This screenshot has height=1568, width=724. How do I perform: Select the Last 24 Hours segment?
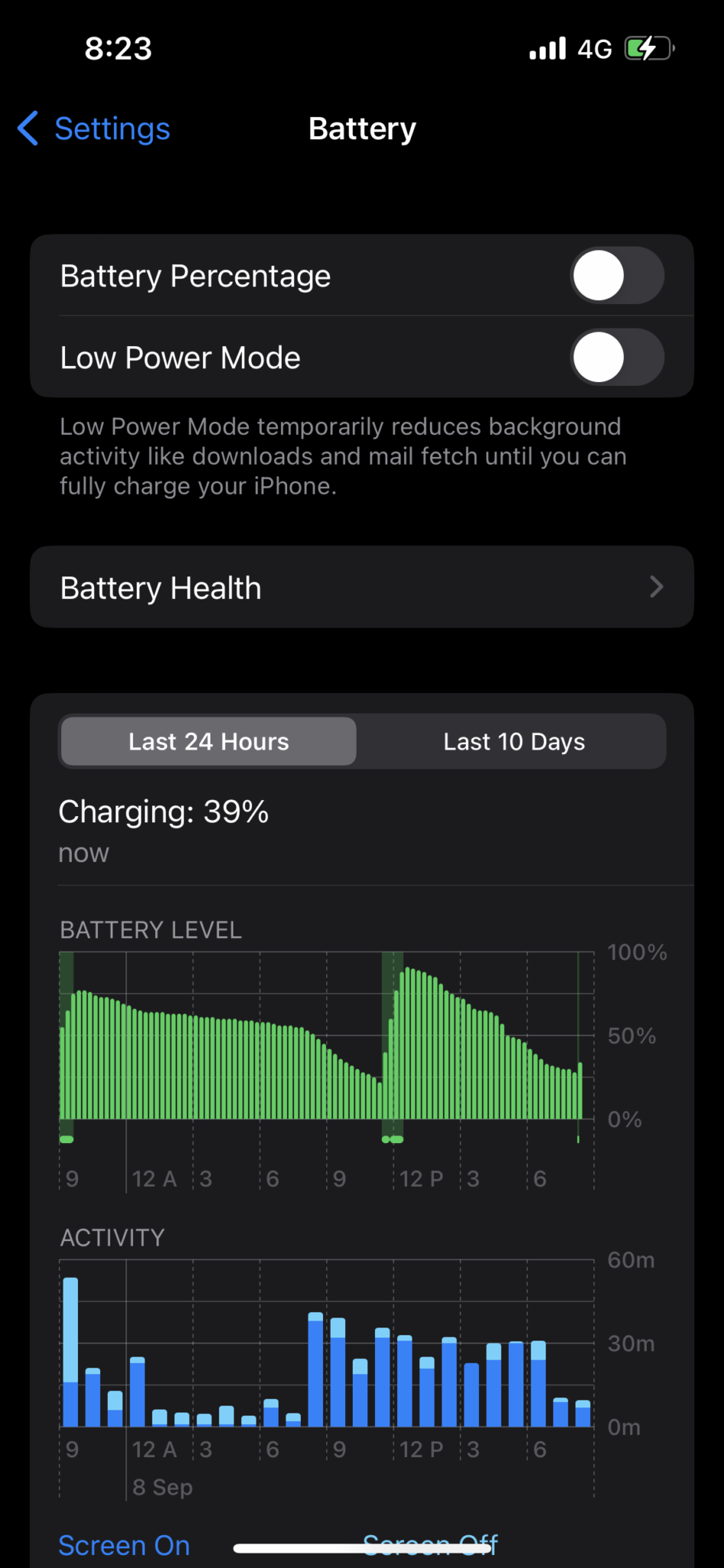(208, 741)
